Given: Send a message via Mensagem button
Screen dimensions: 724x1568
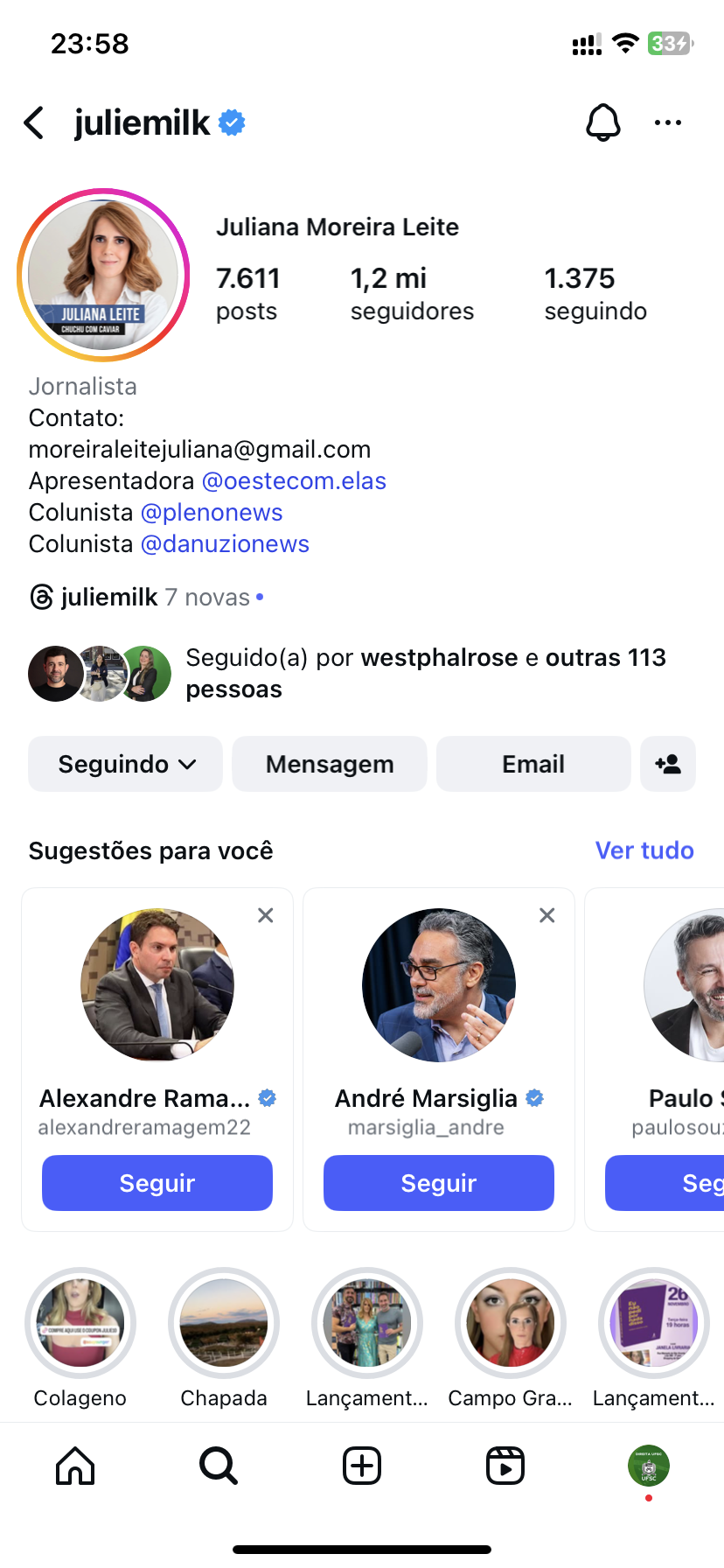Looking at the screenshot, I should pyautogui.click(x=330, y=764).
